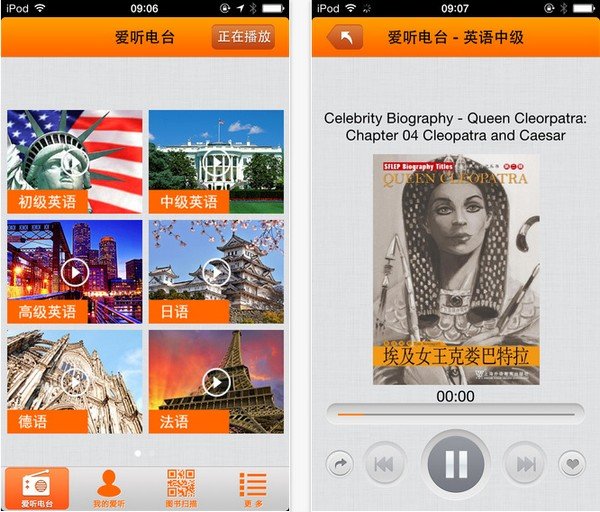Viewport: 600px width, 512px height.
Task: Play the 中级英语 station
Action: click(x=216, y=161)
